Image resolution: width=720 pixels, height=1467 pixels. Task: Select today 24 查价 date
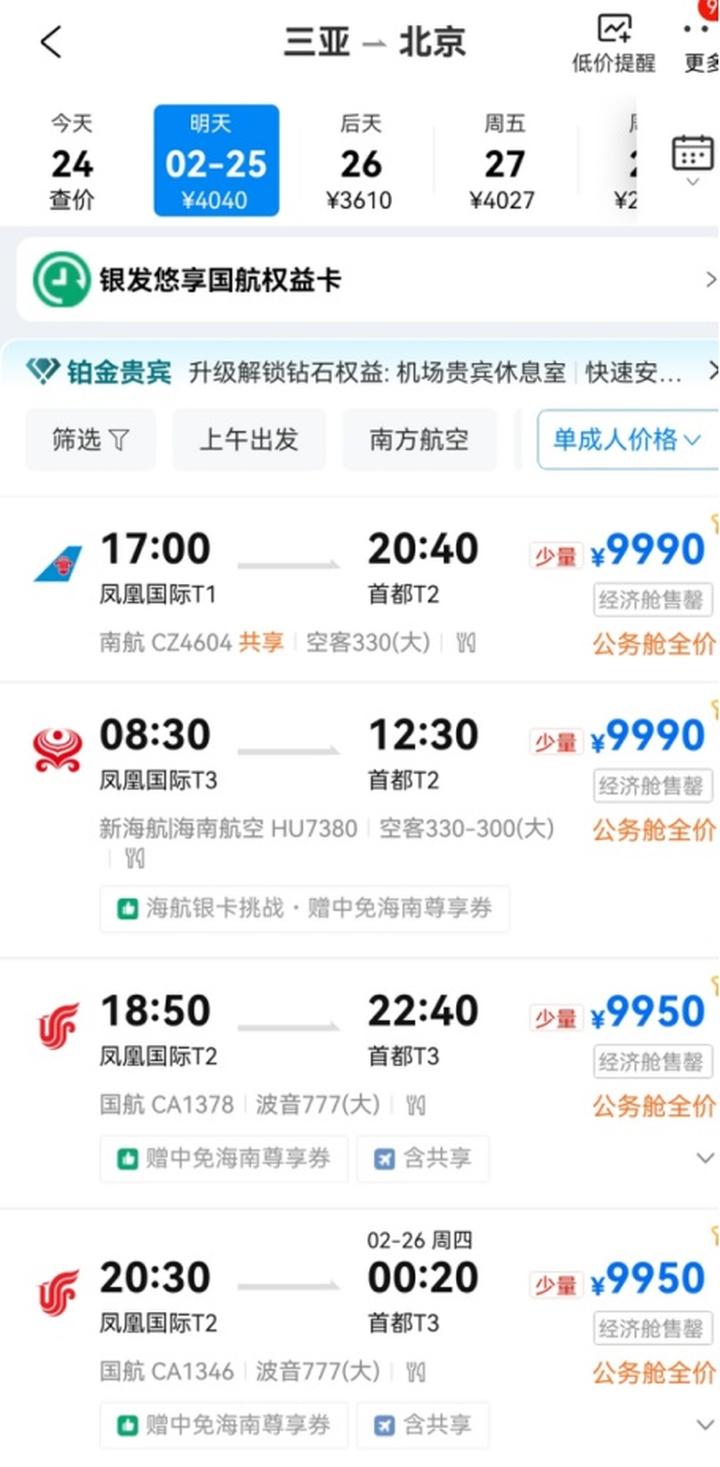coord(72,161)
